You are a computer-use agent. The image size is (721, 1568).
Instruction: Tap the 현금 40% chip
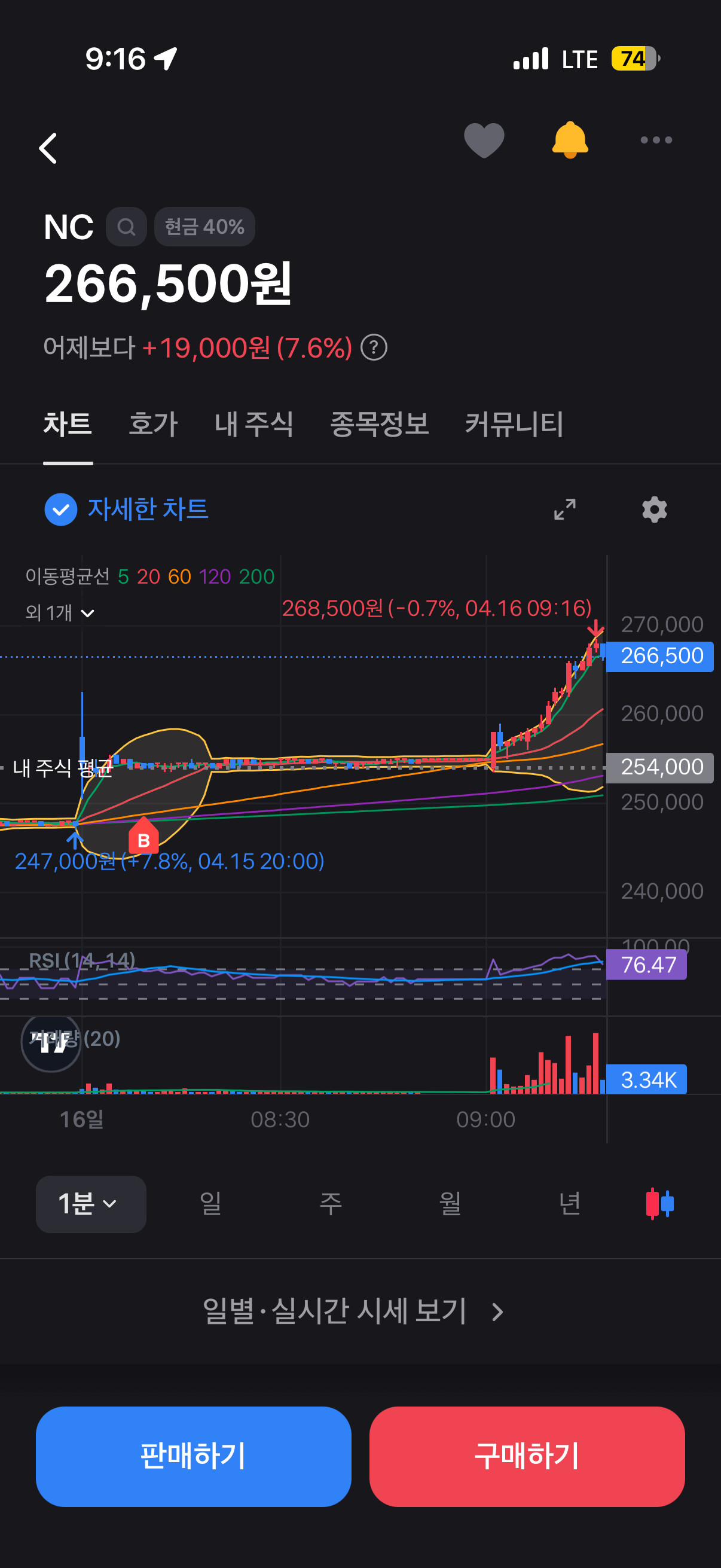204,227
